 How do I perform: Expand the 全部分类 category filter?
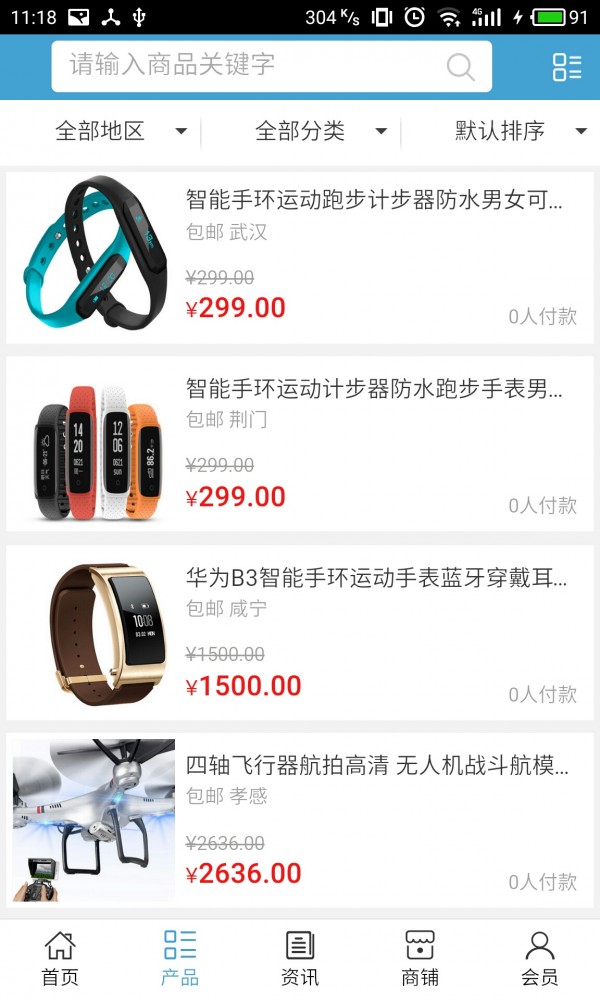(320, 131)
